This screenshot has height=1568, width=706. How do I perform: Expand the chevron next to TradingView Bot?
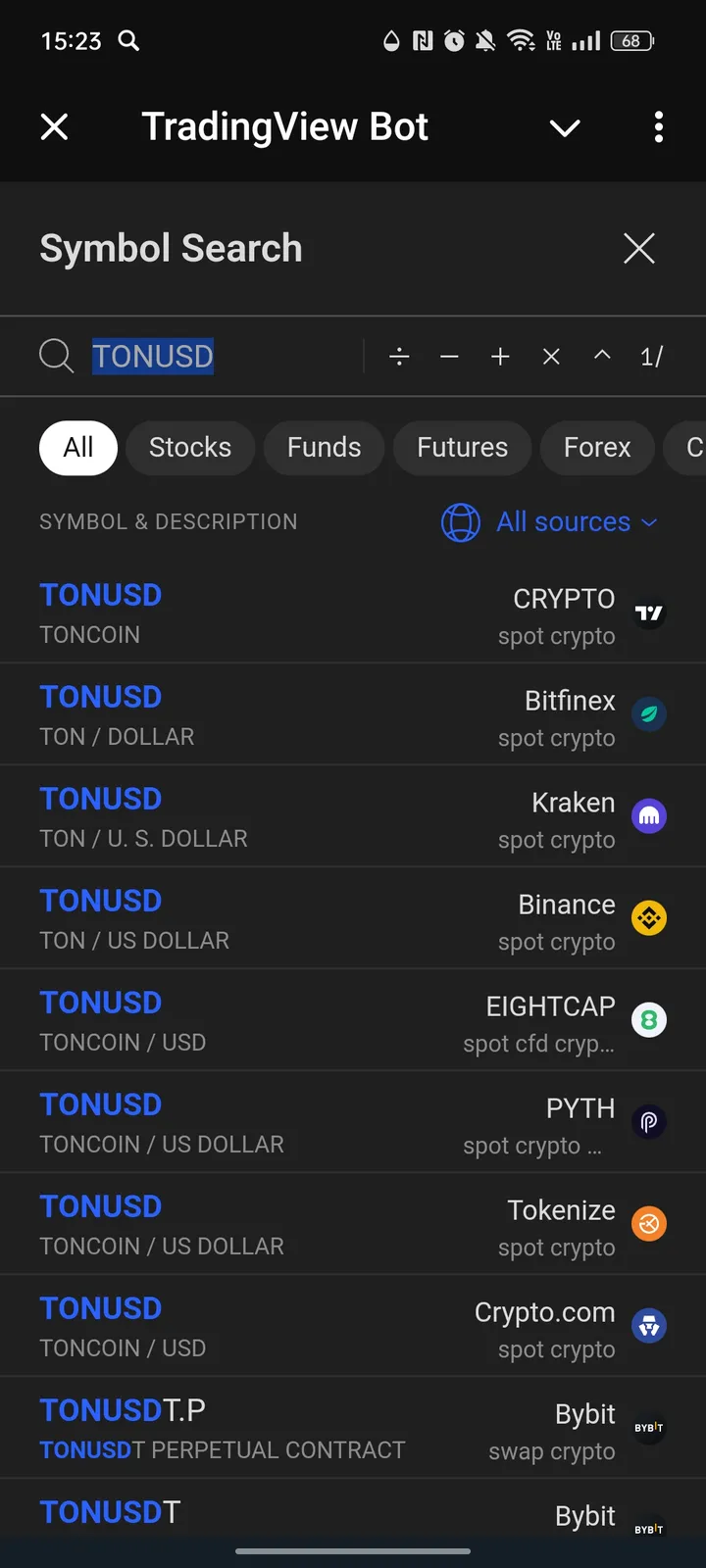pos(564,127)
